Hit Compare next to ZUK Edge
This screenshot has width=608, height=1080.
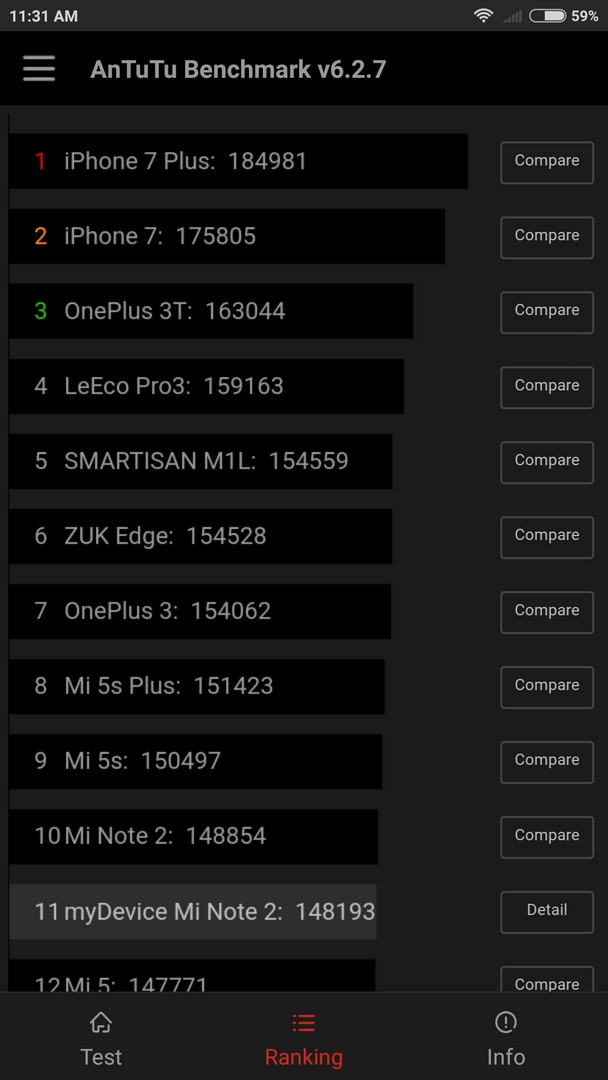[x=547, y=537]
